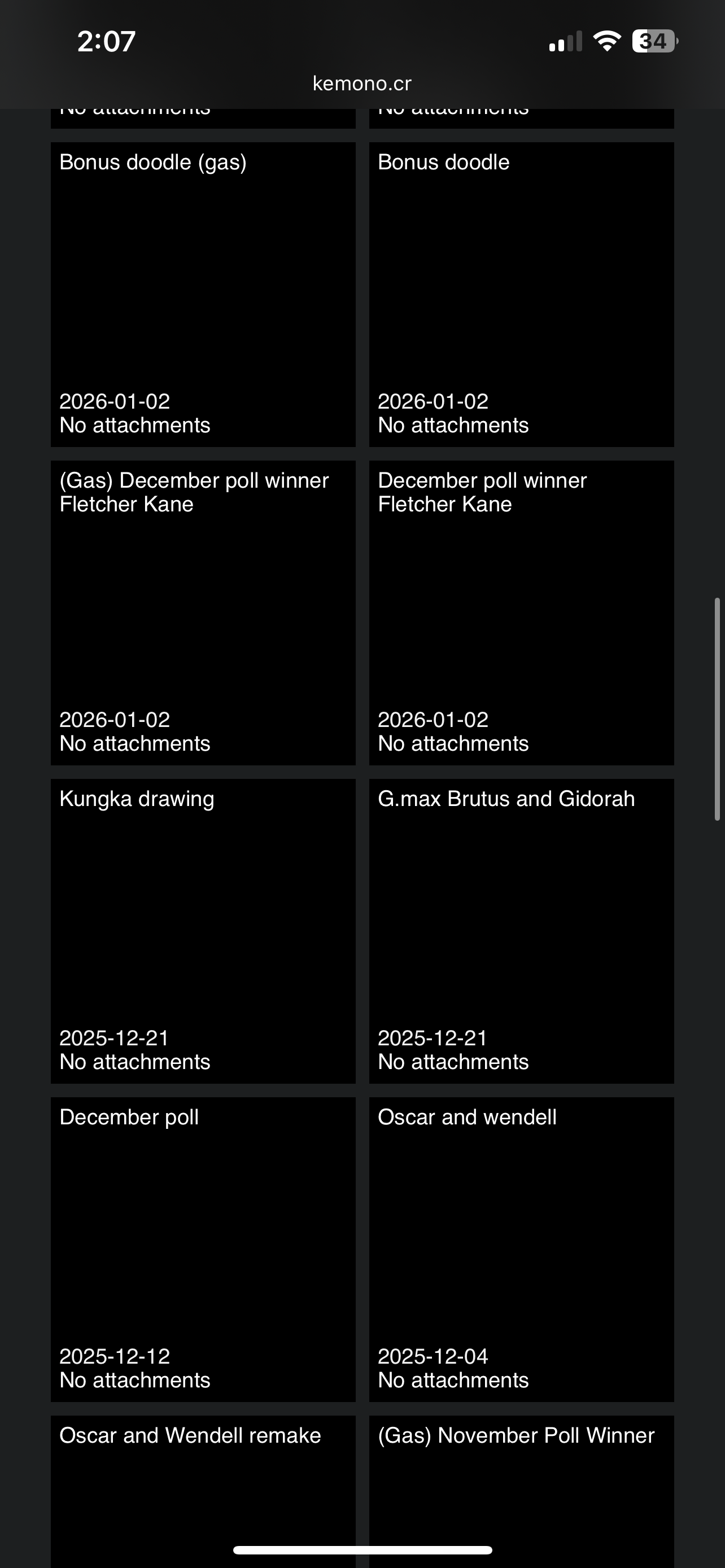View G.max Brutus and Gidorah post
The image size is (725, 1568).
(x=521, y=931)
